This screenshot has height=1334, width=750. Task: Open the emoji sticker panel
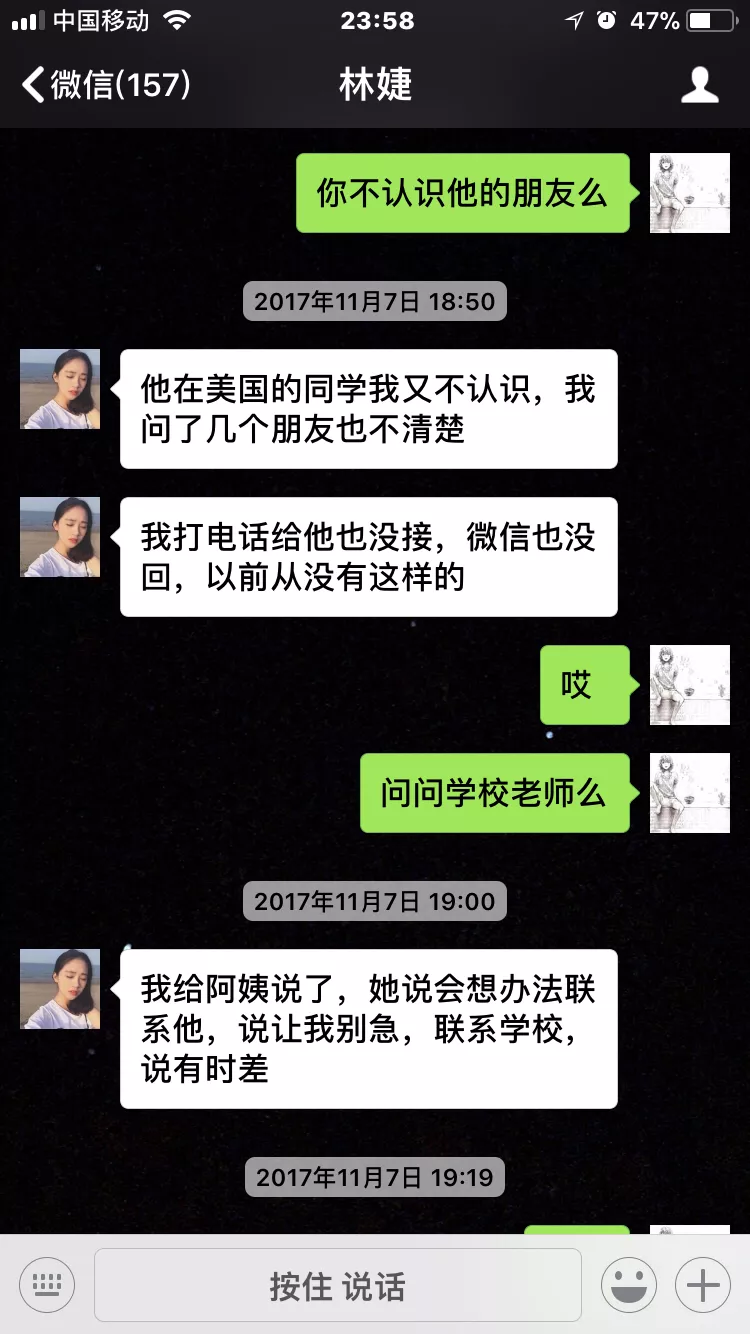(x=628, y=1285)
